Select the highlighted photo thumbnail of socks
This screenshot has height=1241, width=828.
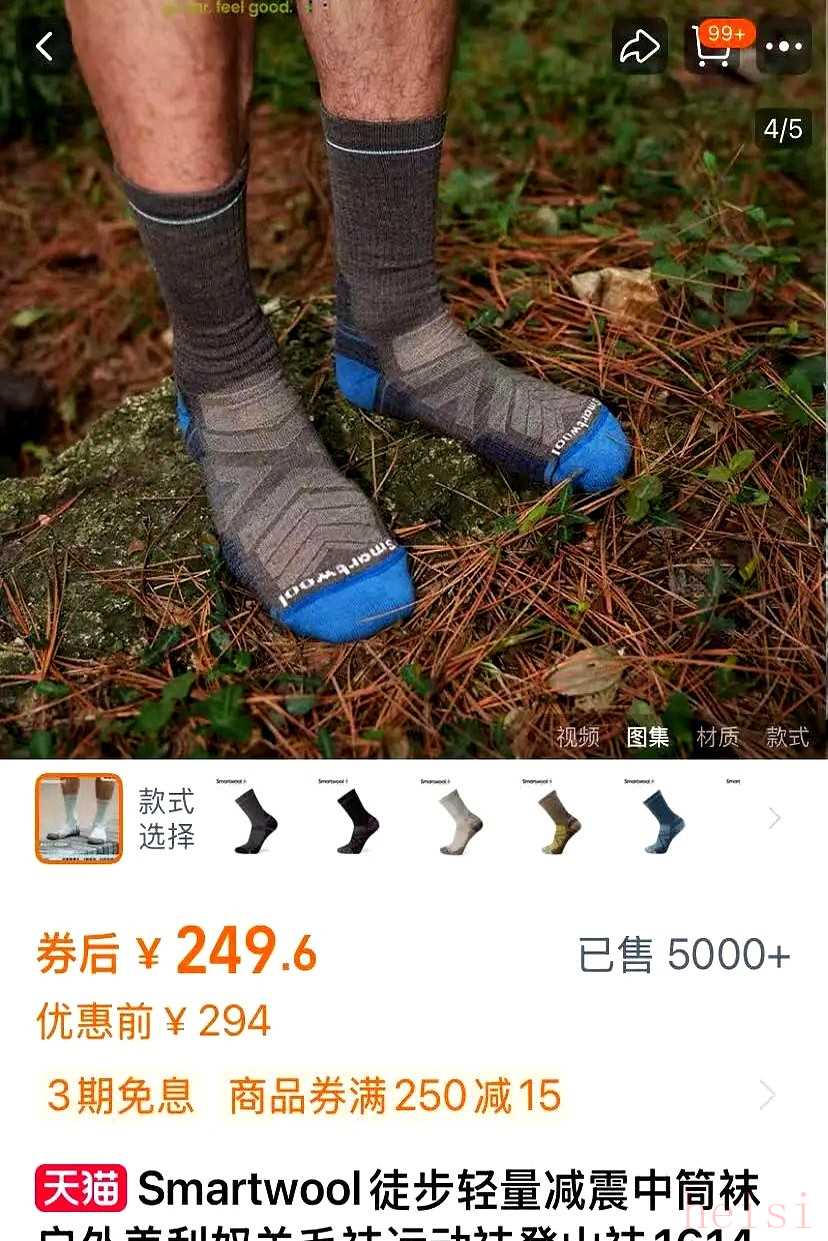click(79, 818)
